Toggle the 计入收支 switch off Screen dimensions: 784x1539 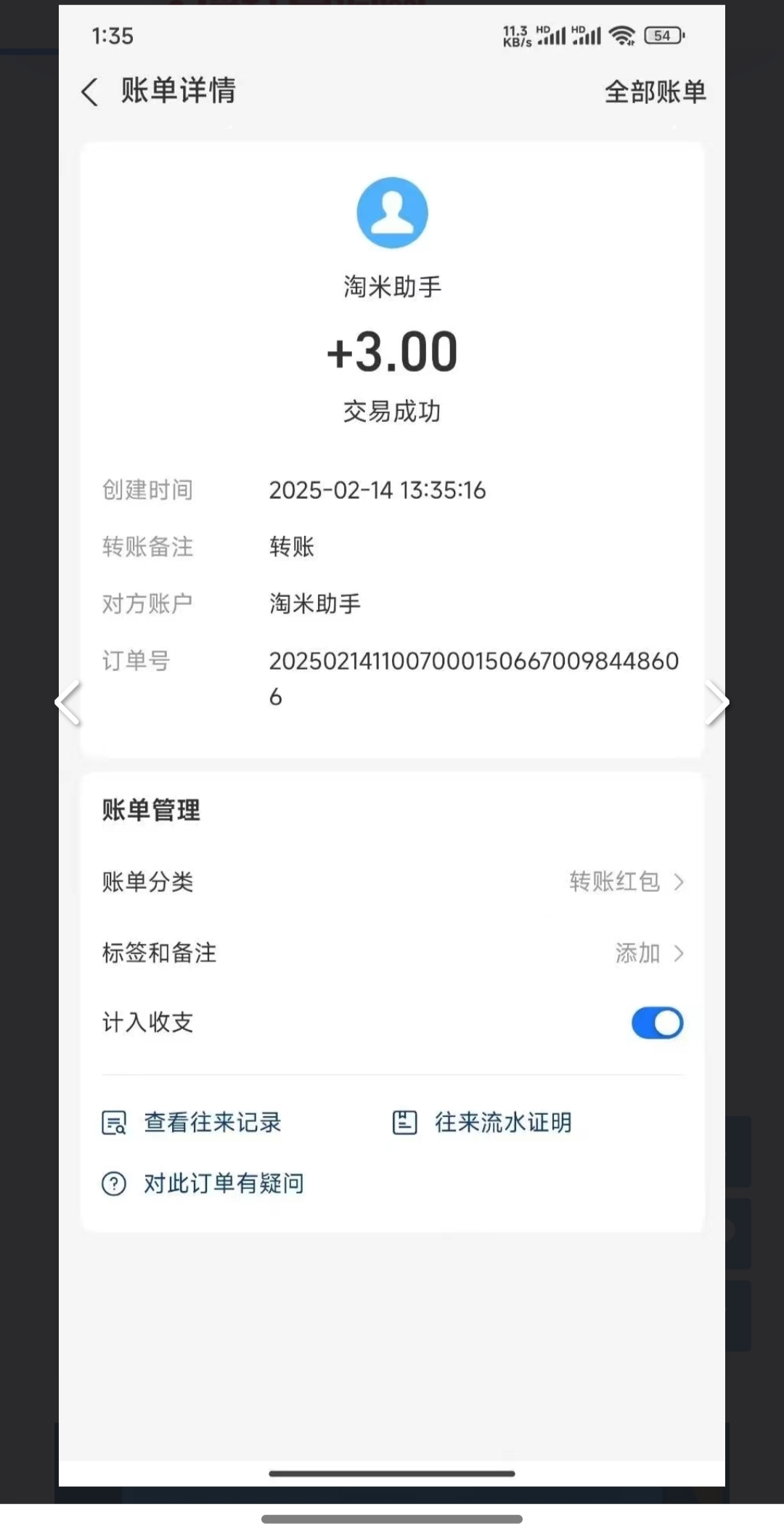coord(657,1023)
